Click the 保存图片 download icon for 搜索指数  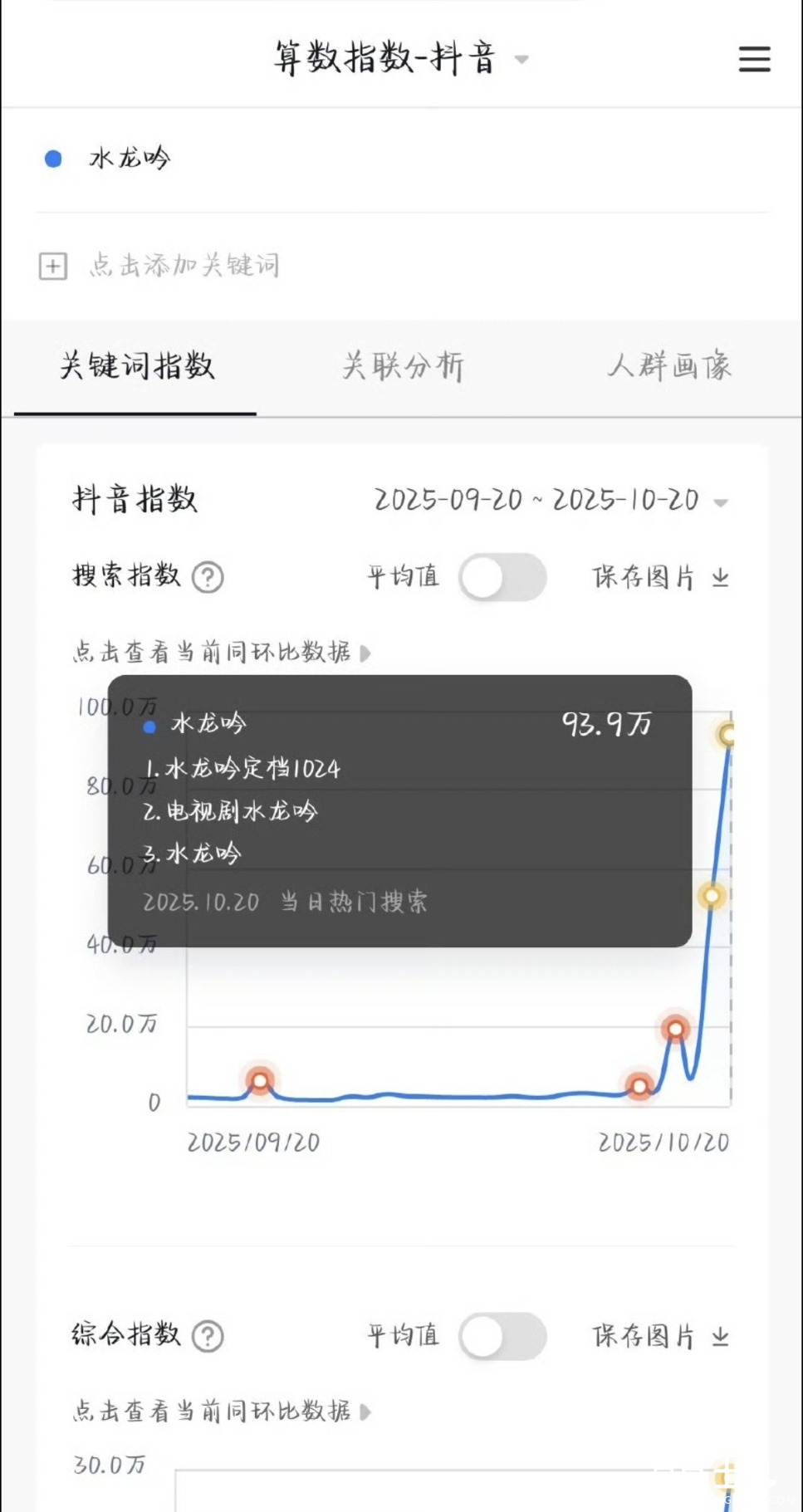(x=719, y=578)
